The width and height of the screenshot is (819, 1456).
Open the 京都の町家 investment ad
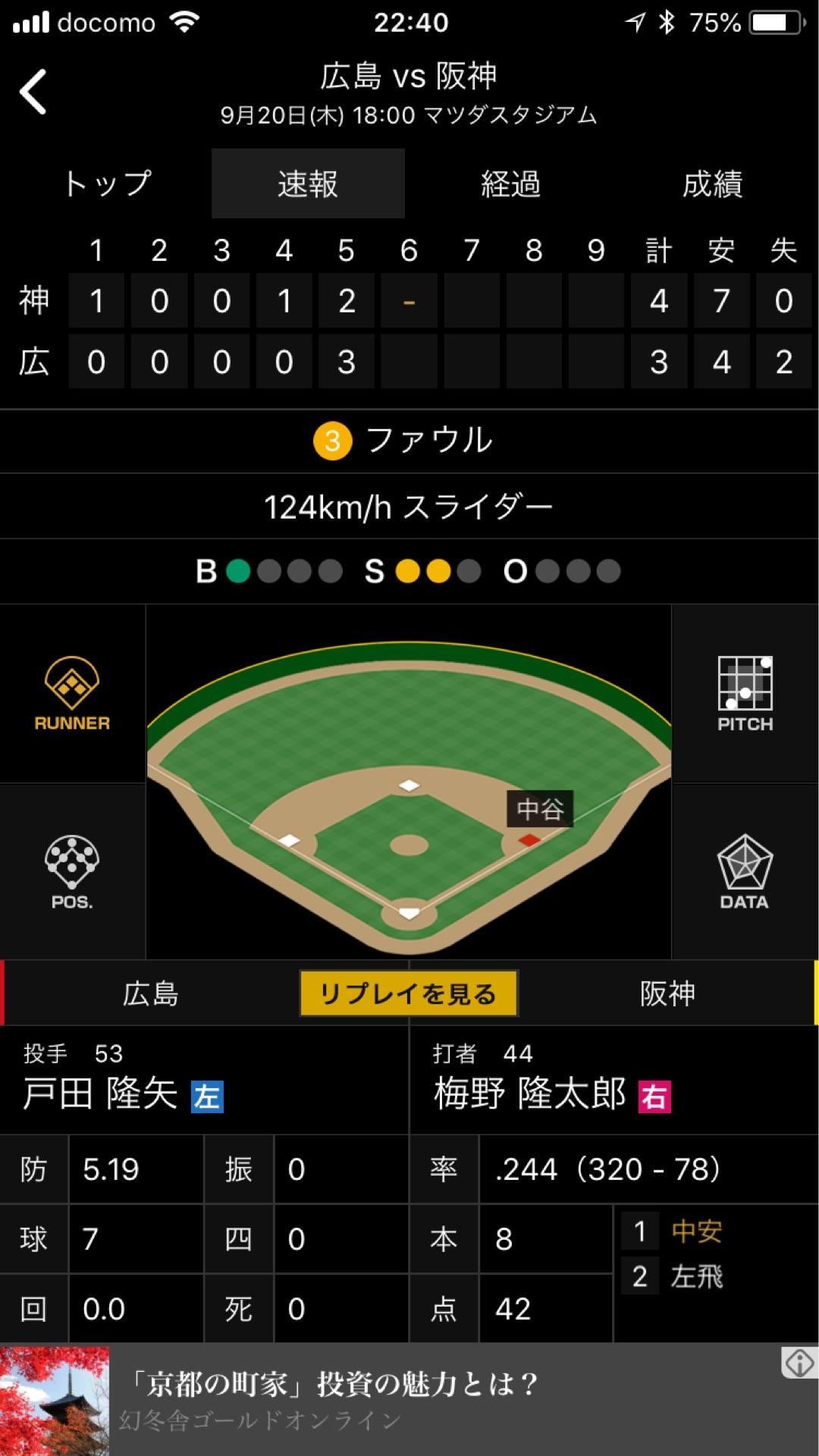pos(409,1401)
